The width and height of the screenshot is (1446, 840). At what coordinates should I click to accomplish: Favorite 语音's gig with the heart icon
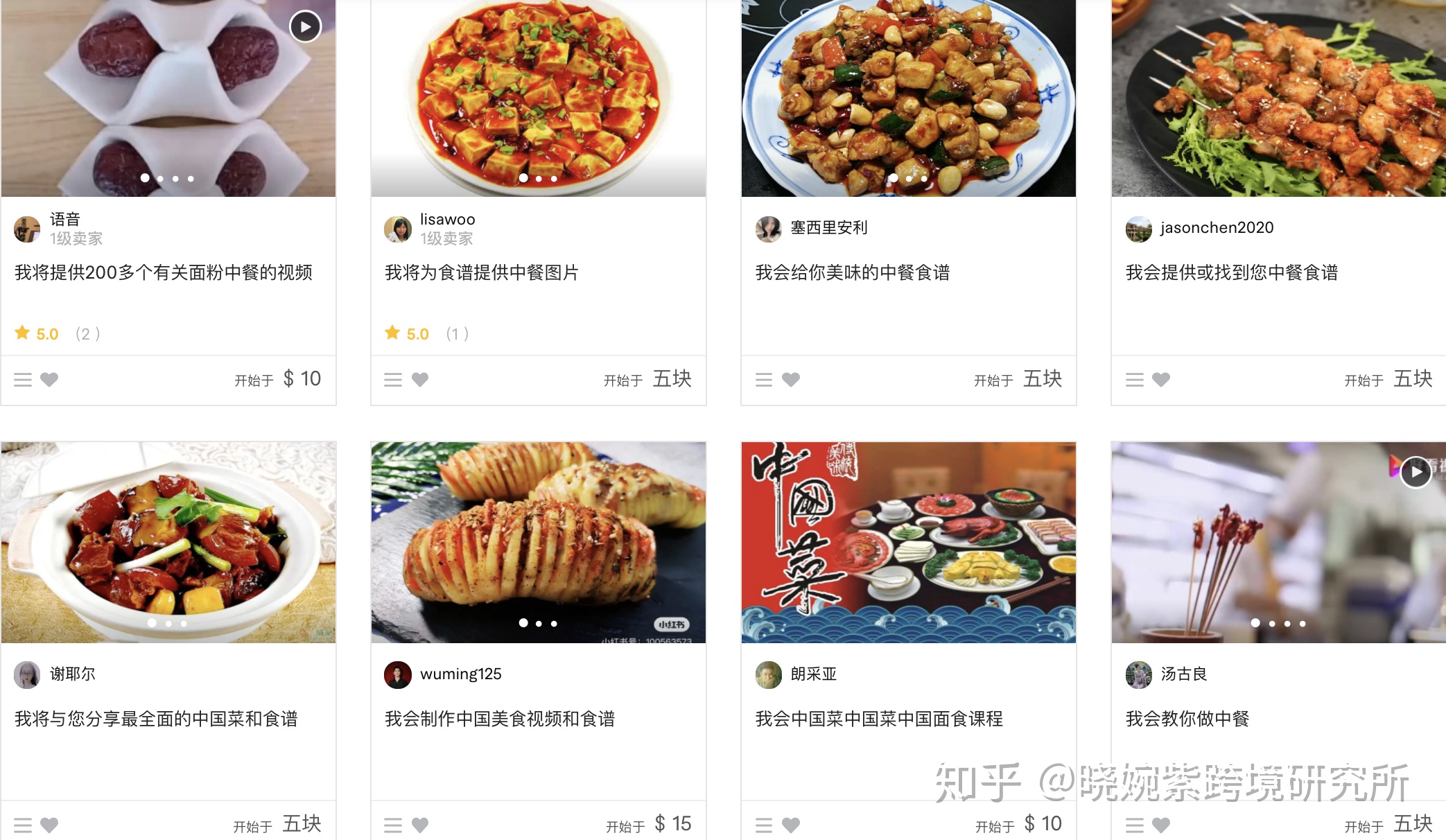click(49, 379)
